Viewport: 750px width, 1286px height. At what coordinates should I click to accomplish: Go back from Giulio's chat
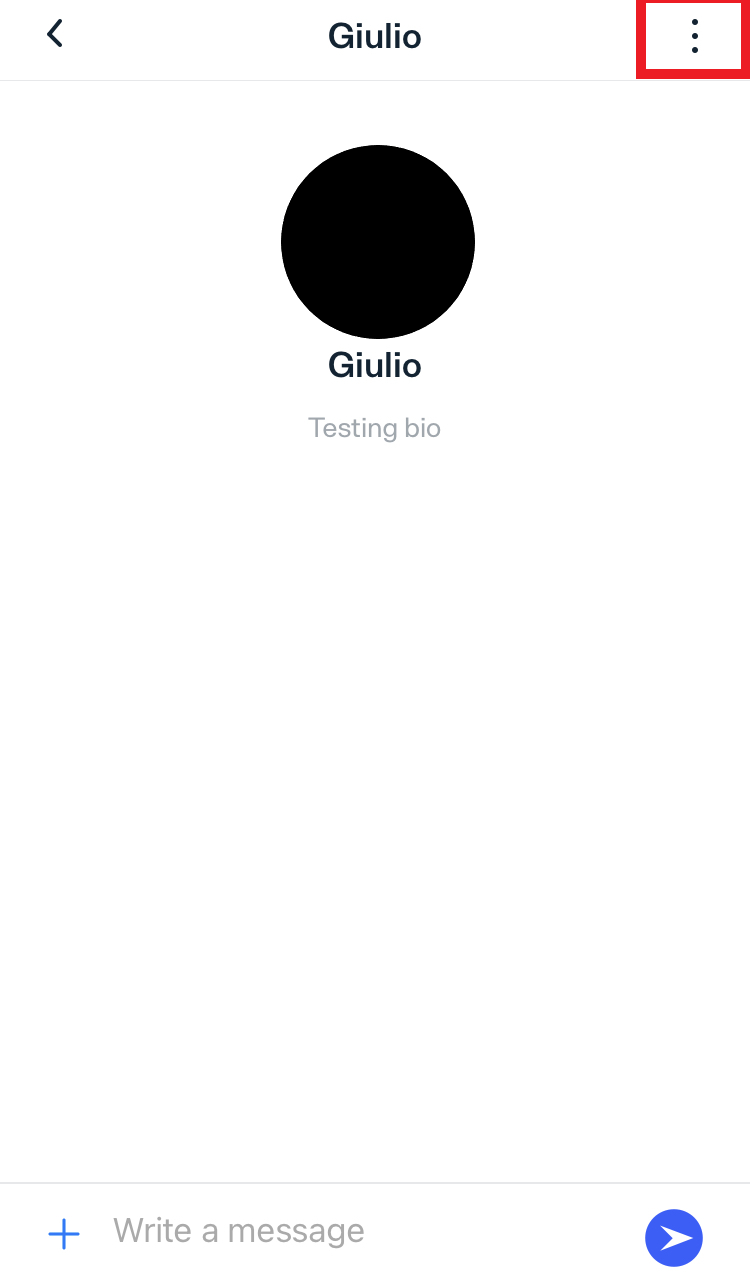[x=55, y=35]
